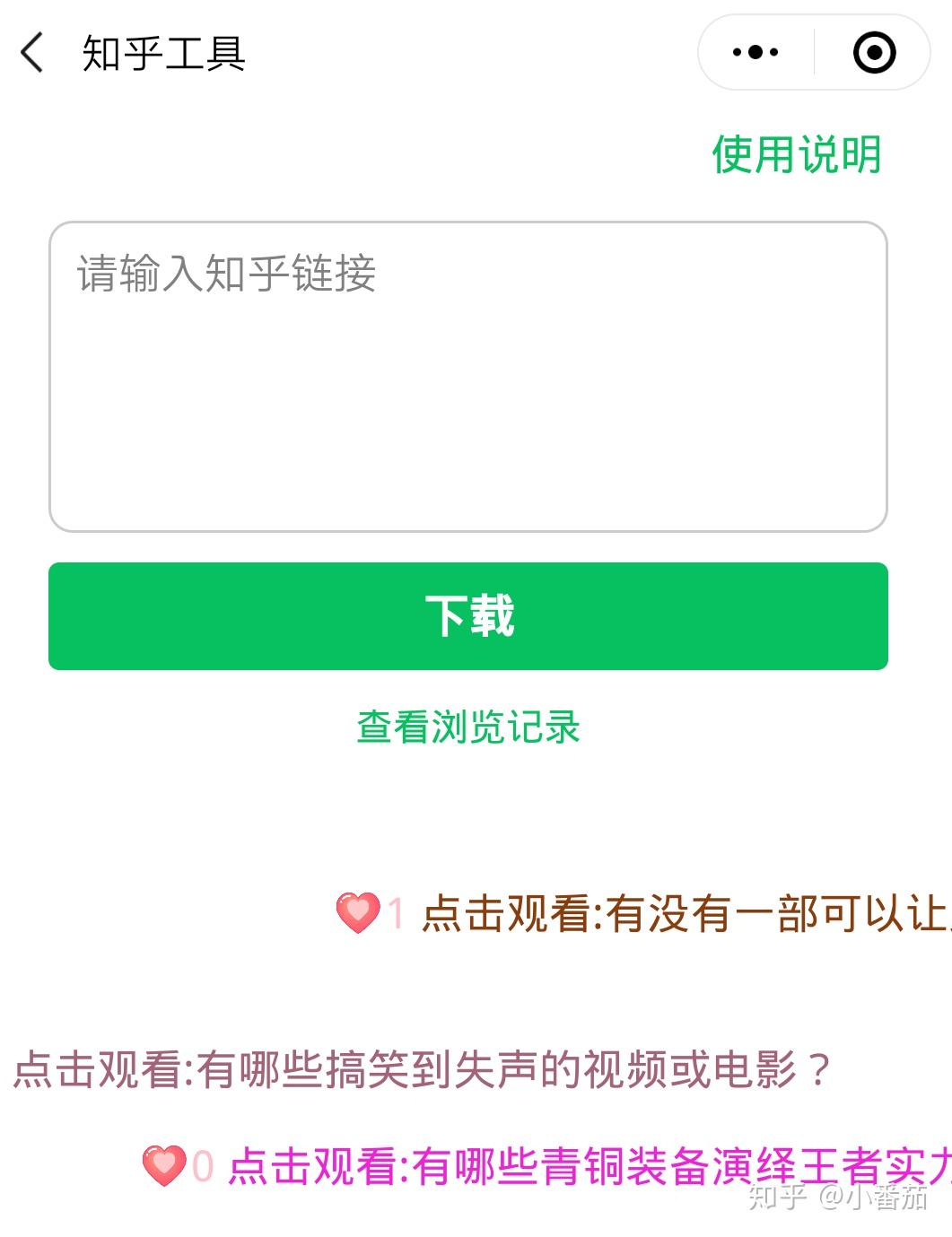Tap the like count number 0

pos(205,1166)
